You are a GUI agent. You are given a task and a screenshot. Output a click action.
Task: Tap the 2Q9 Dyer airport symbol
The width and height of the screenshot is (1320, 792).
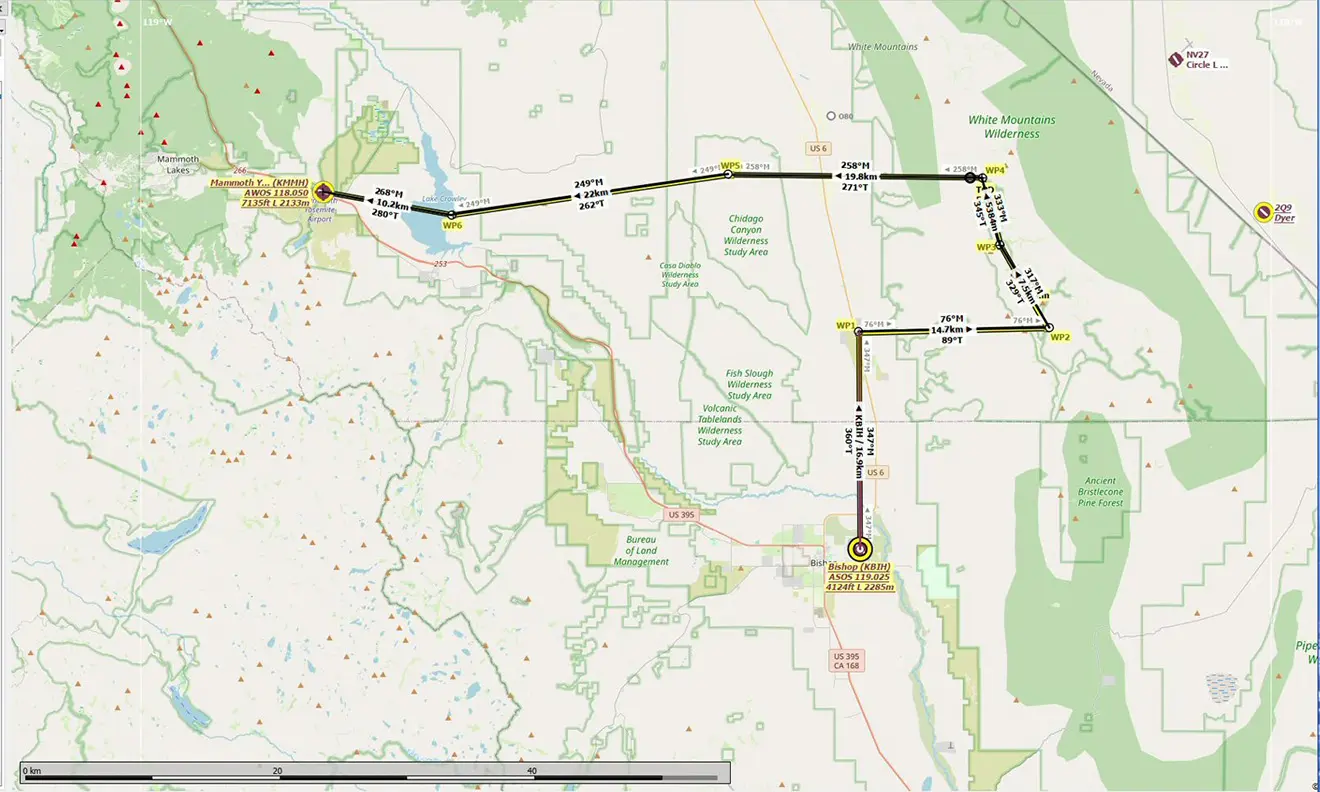tap(1264, 211)
